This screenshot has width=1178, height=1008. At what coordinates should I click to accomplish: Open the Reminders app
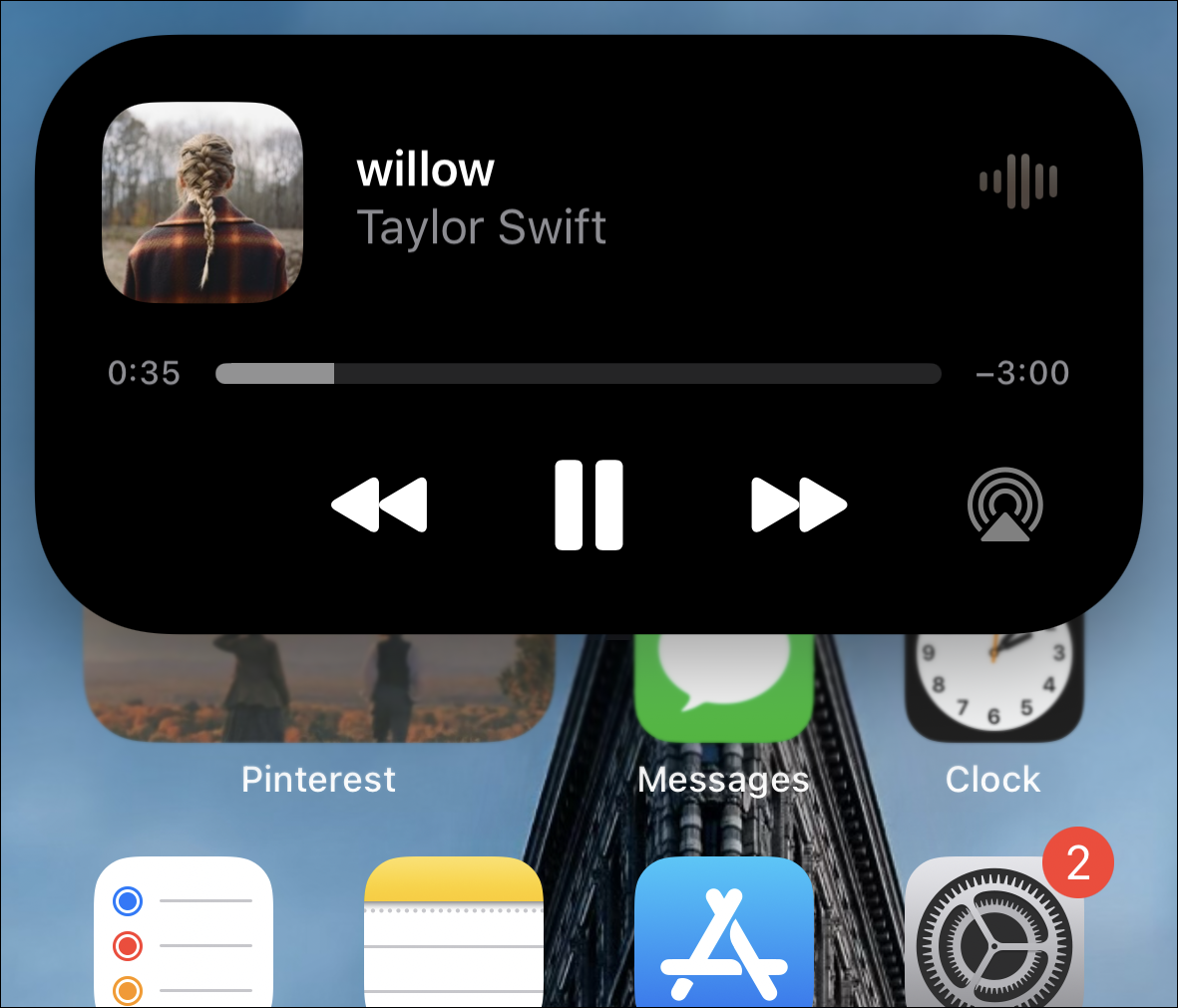click(184, 932)
